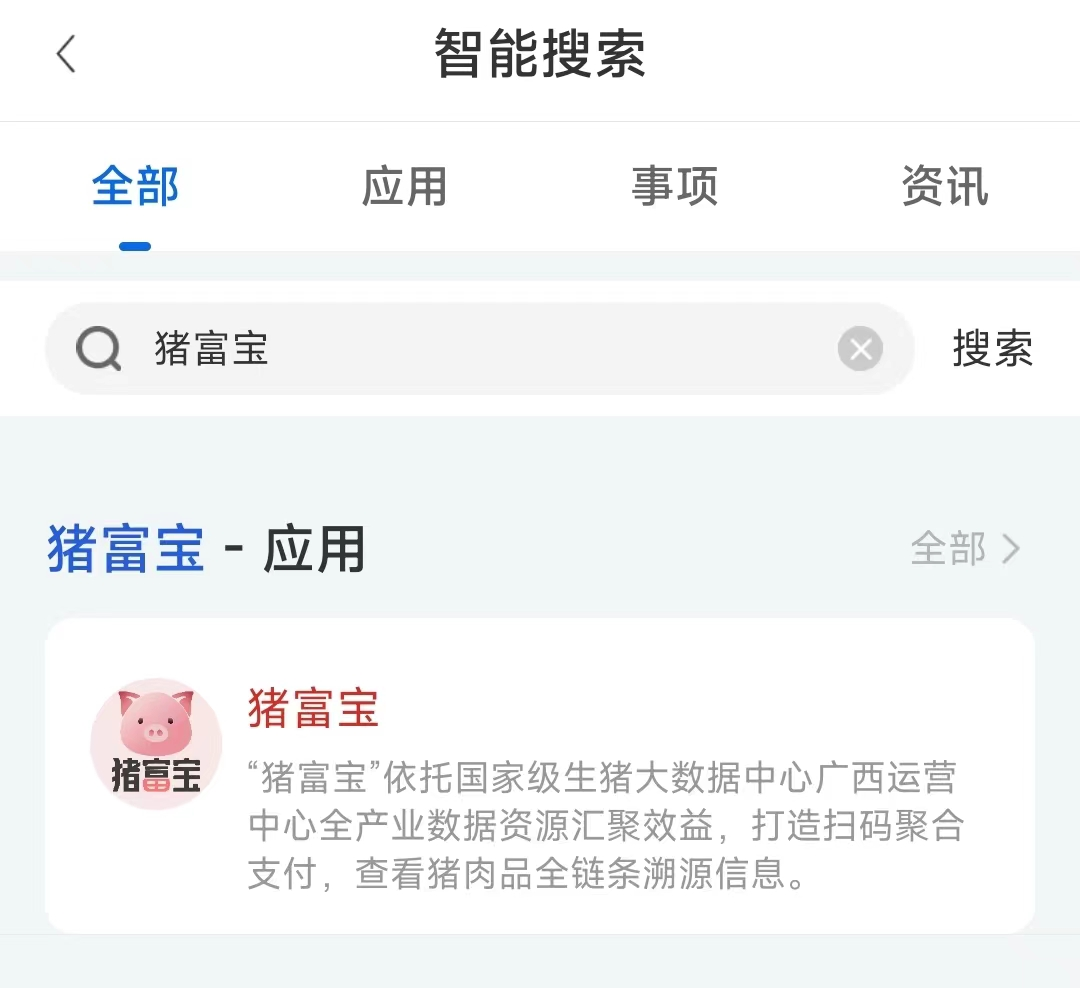Viewport: 1080px width, 988px height.
Task: Open the 事项 tab
Action: (675, 188)
